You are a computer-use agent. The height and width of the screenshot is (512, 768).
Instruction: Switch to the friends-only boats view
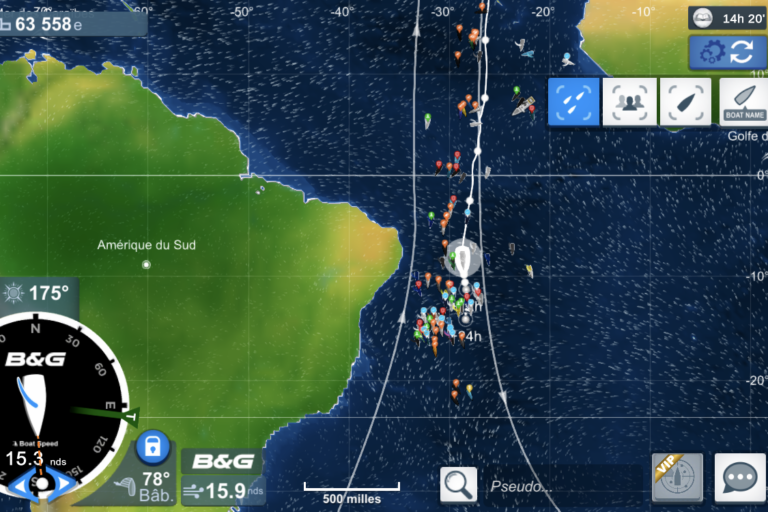[630, 102]
